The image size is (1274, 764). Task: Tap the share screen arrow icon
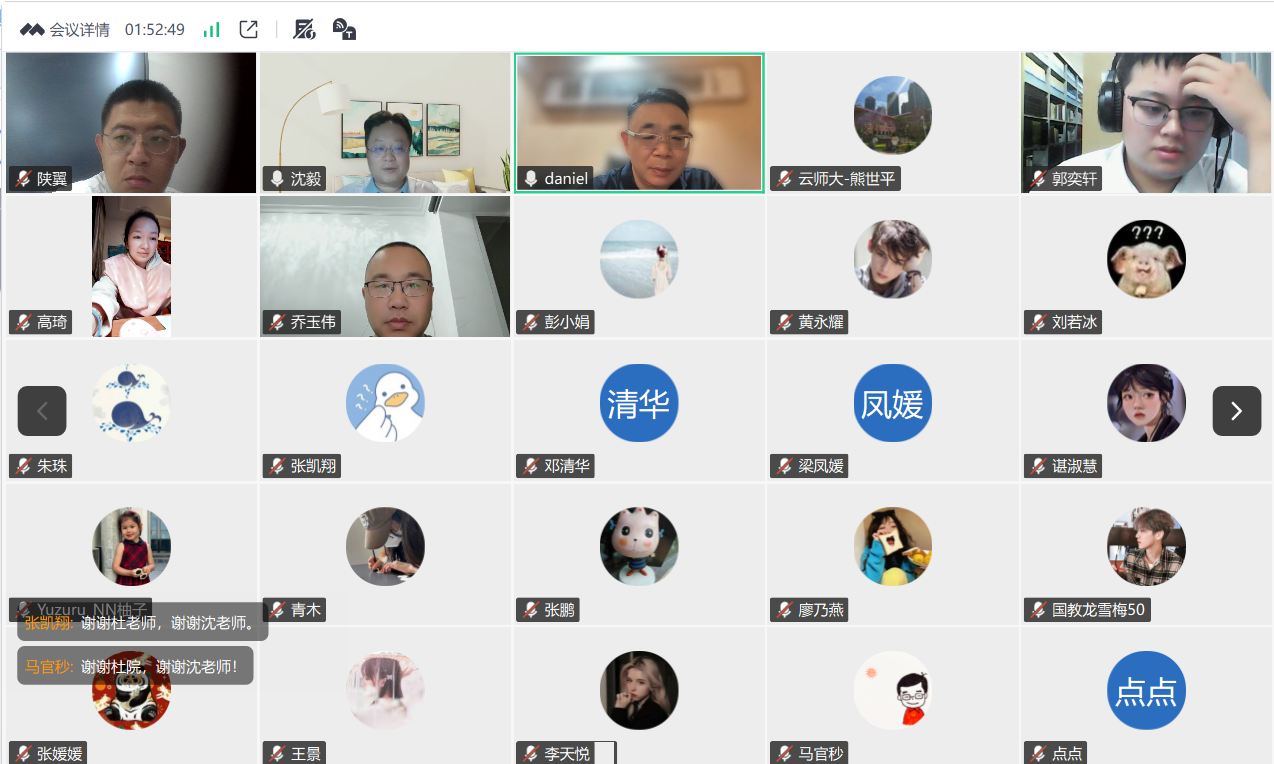[x=249, y=30]
